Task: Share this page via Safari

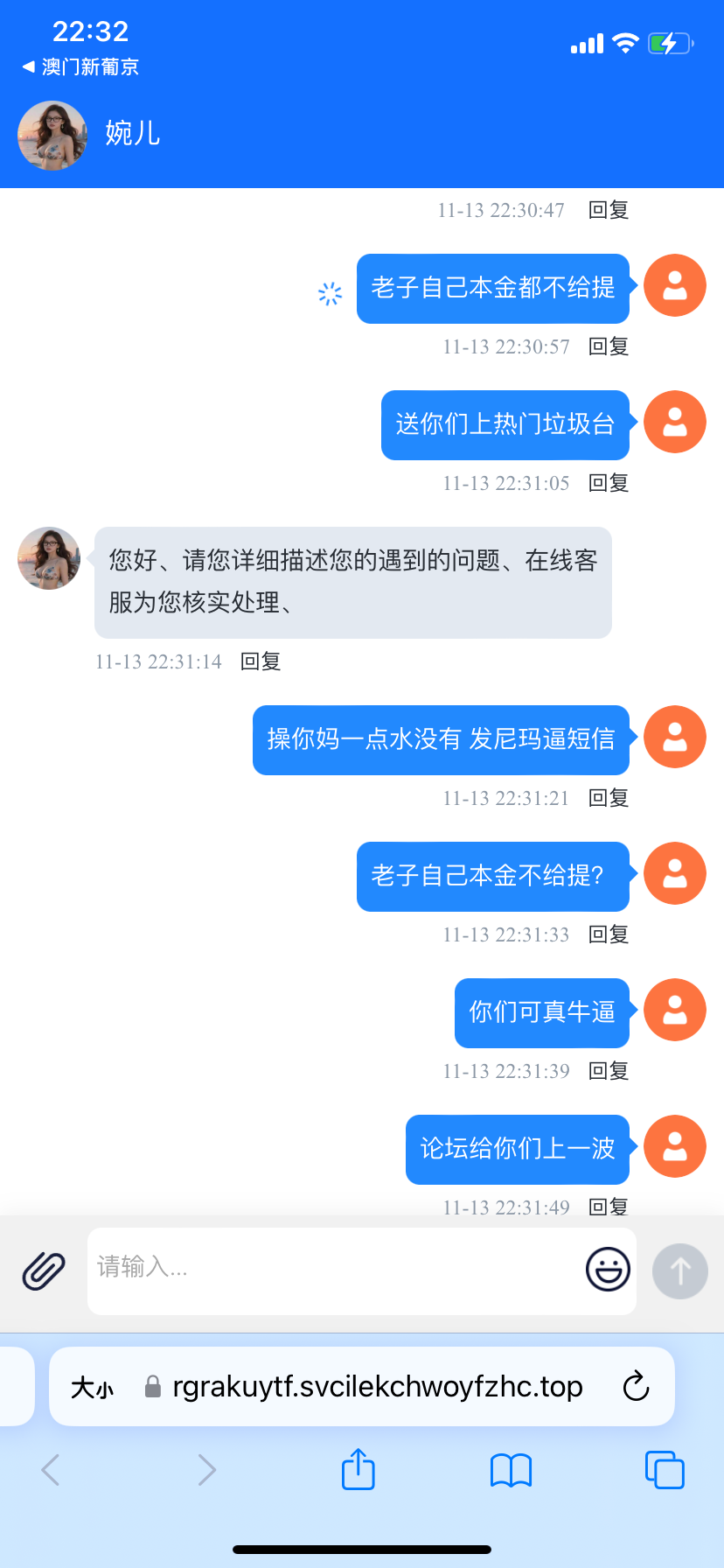Action: [358, 1469]
